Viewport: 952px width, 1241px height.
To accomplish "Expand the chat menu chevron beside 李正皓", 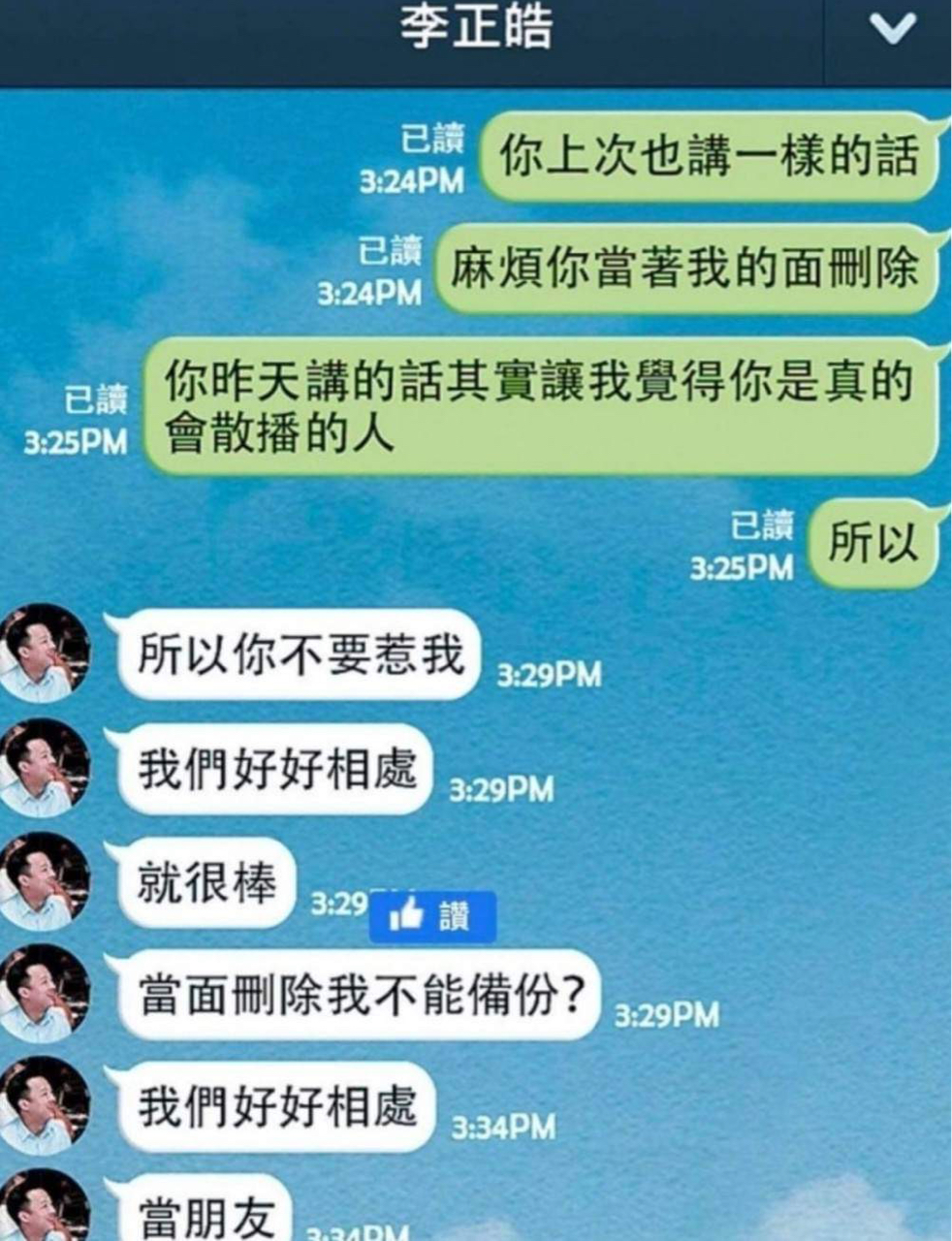I will (892, 29).
